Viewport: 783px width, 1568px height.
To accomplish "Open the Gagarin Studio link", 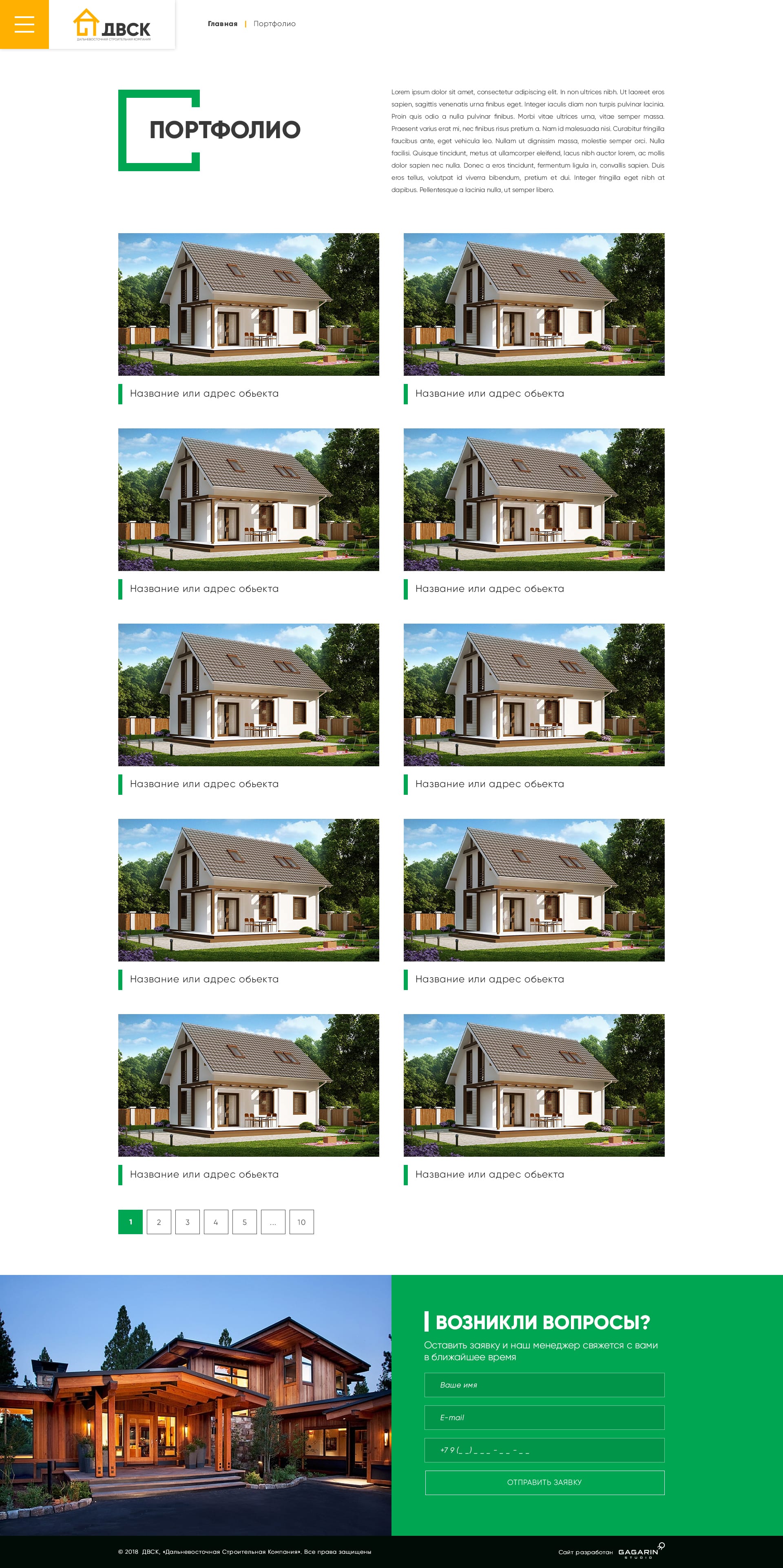I will [x=639, y=1552].
